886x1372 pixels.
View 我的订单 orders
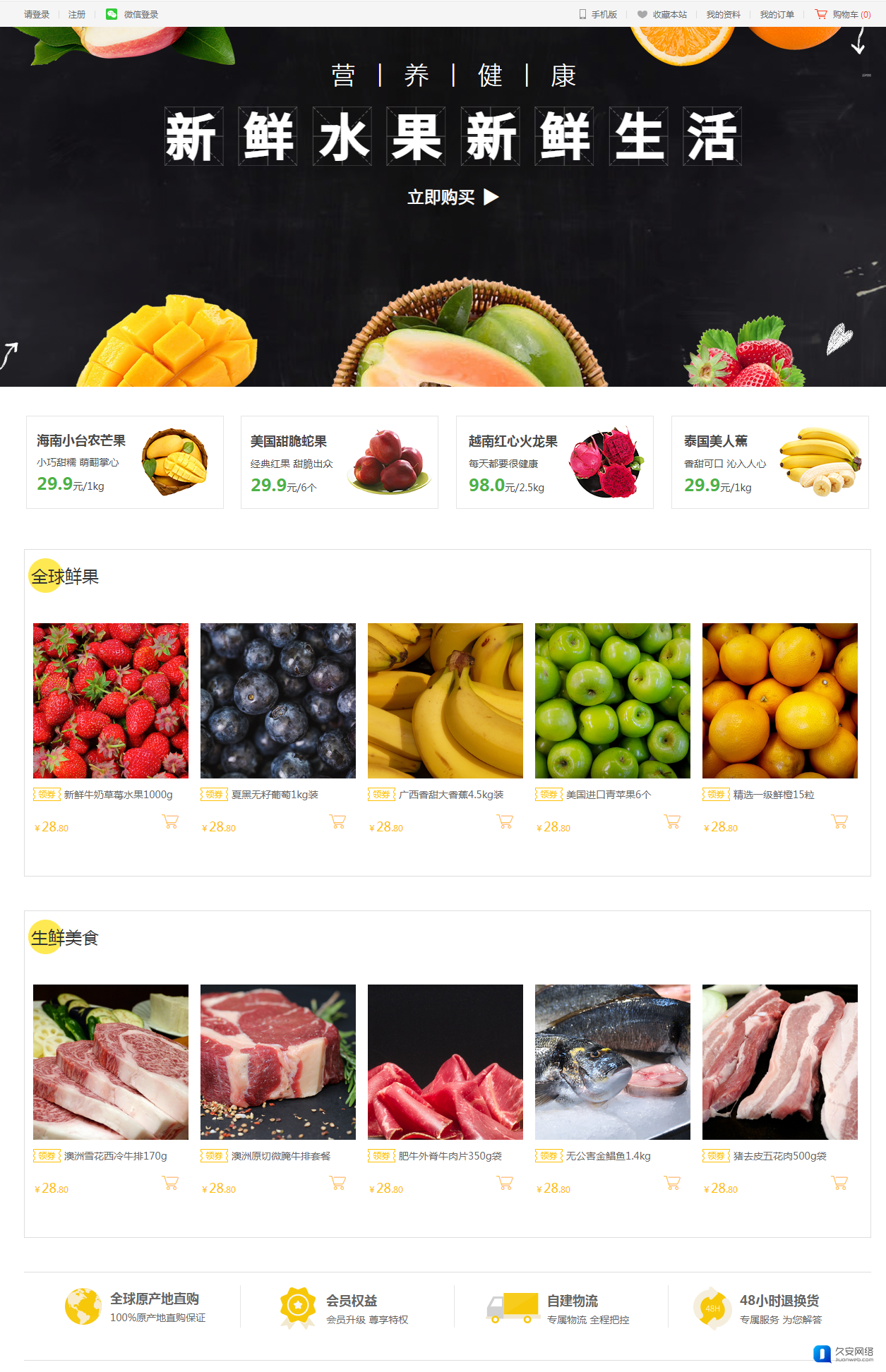777,14
